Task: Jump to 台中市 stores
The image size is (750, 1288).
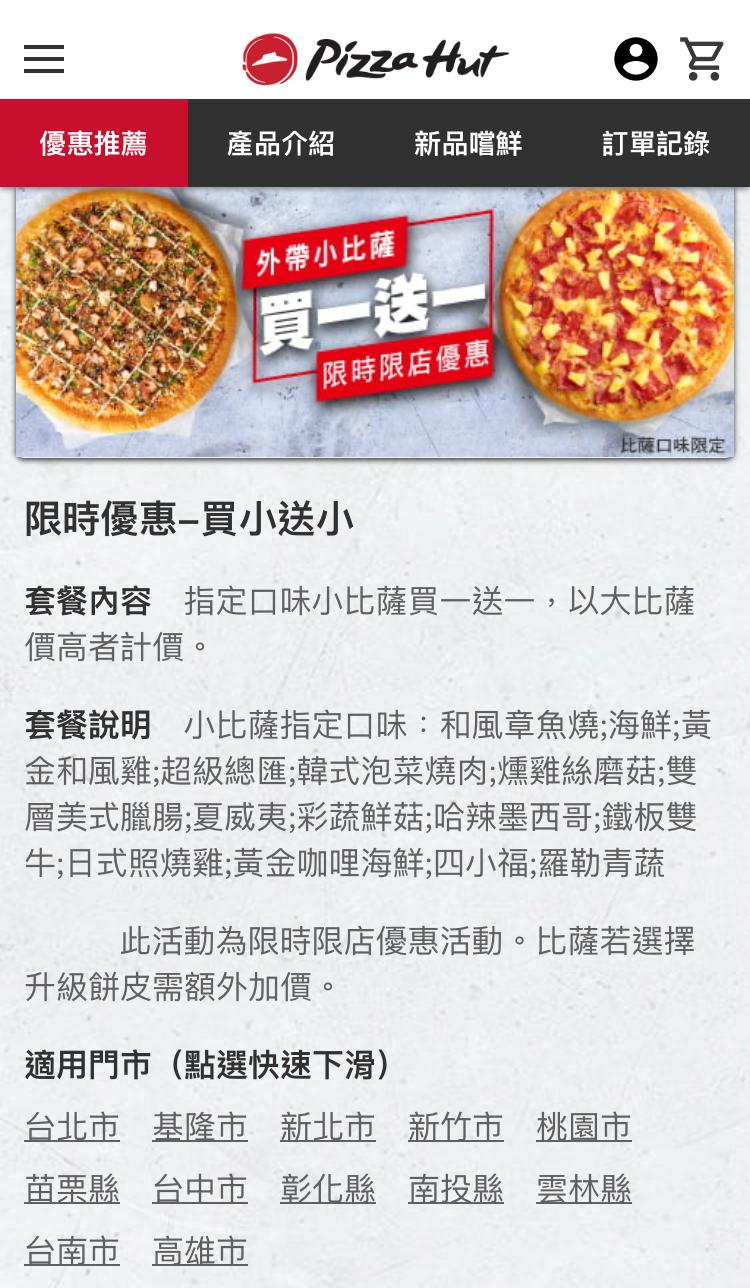Action: click(x=200, y=1189)
